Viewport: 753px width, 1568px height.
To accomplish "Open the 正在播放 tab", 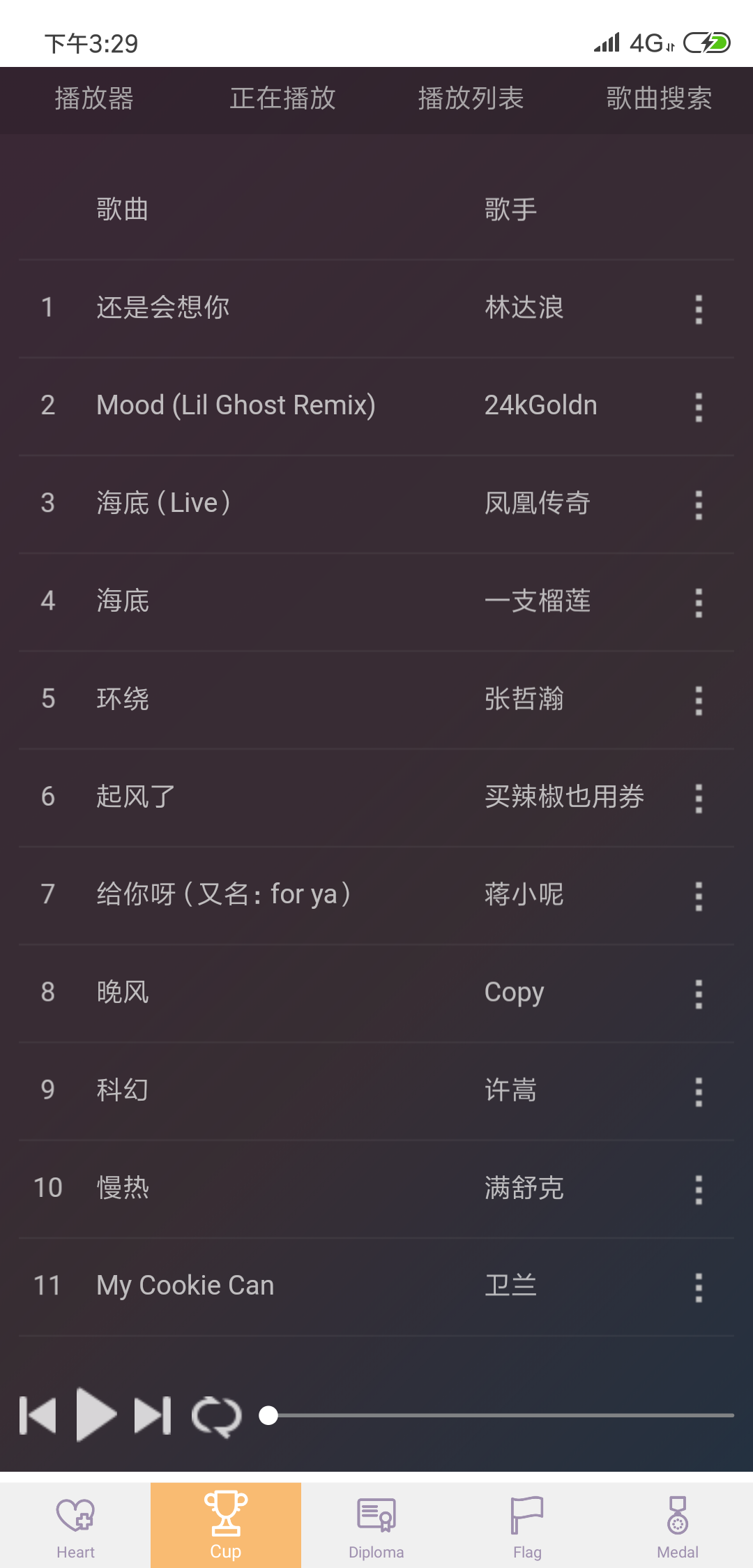I will (282, 98).
